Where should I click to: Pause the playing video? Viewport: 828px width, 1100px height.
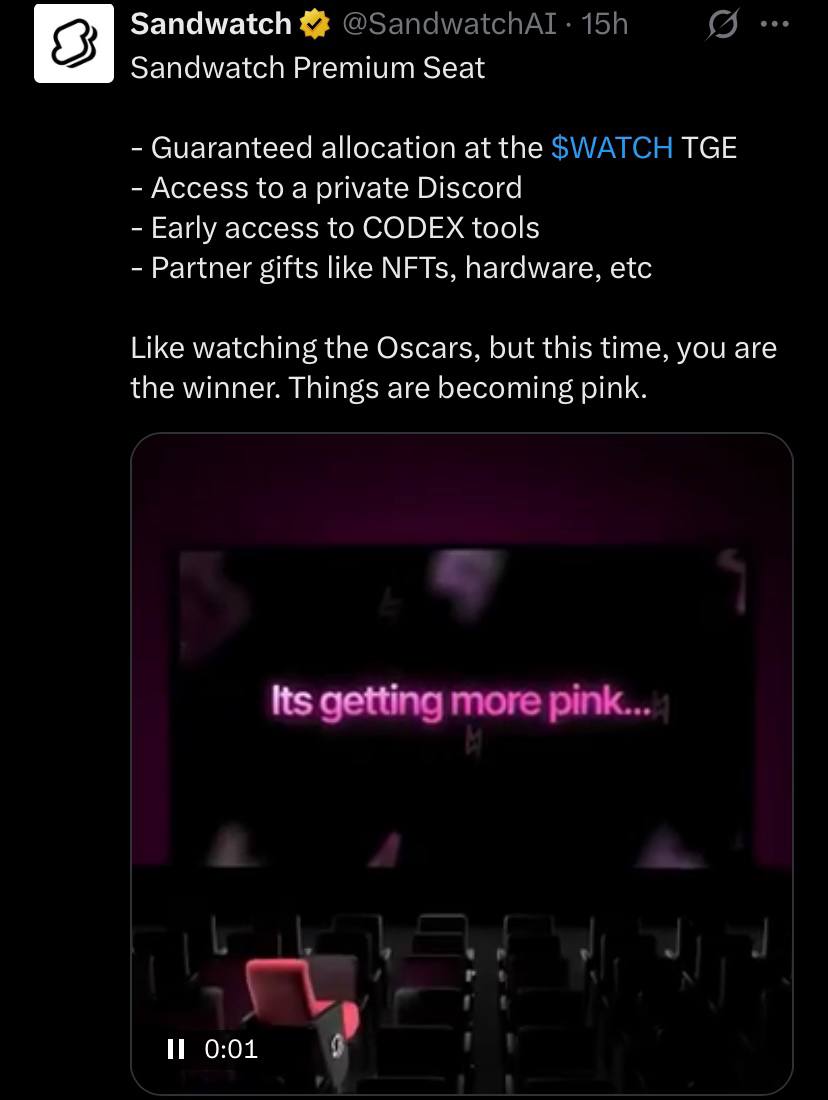tap(176, 1049)
